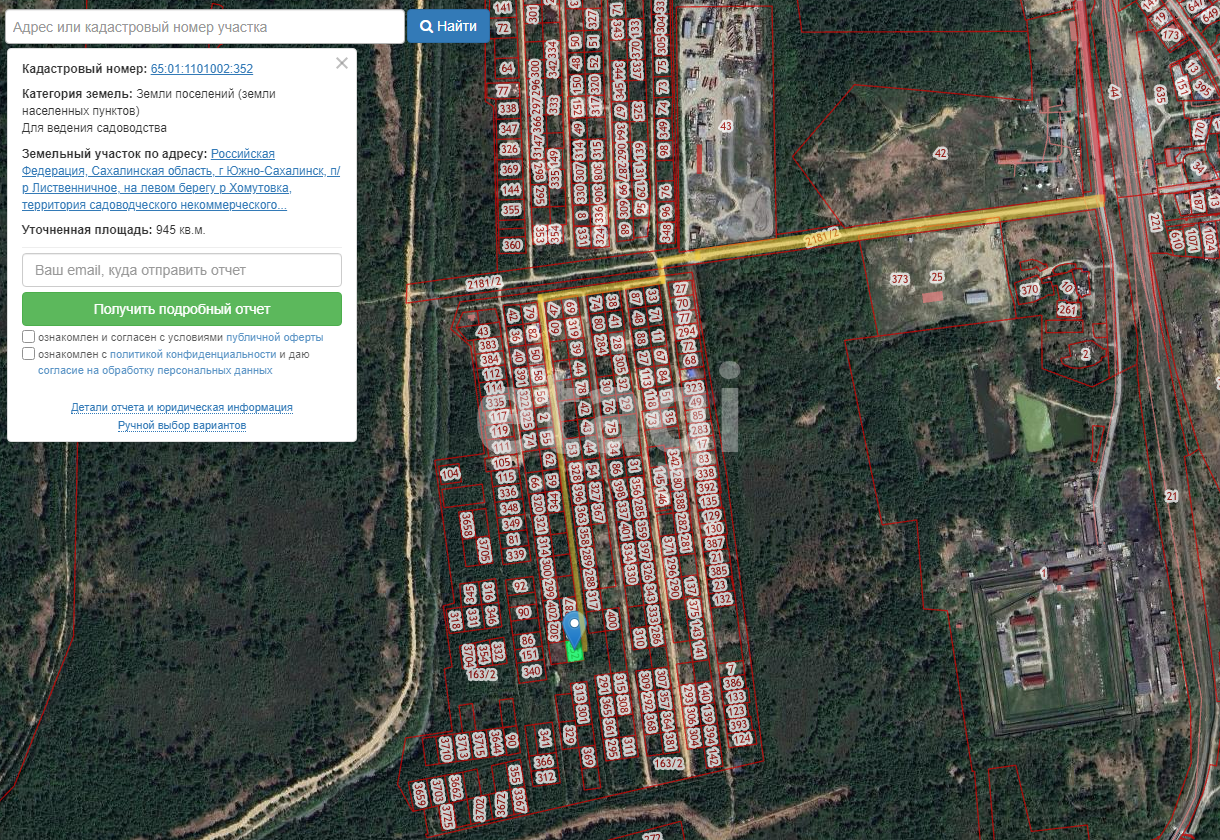Check the публичной оферты agreement checkbox
The height and width of the screenshot is (840, 1220).
29,337
